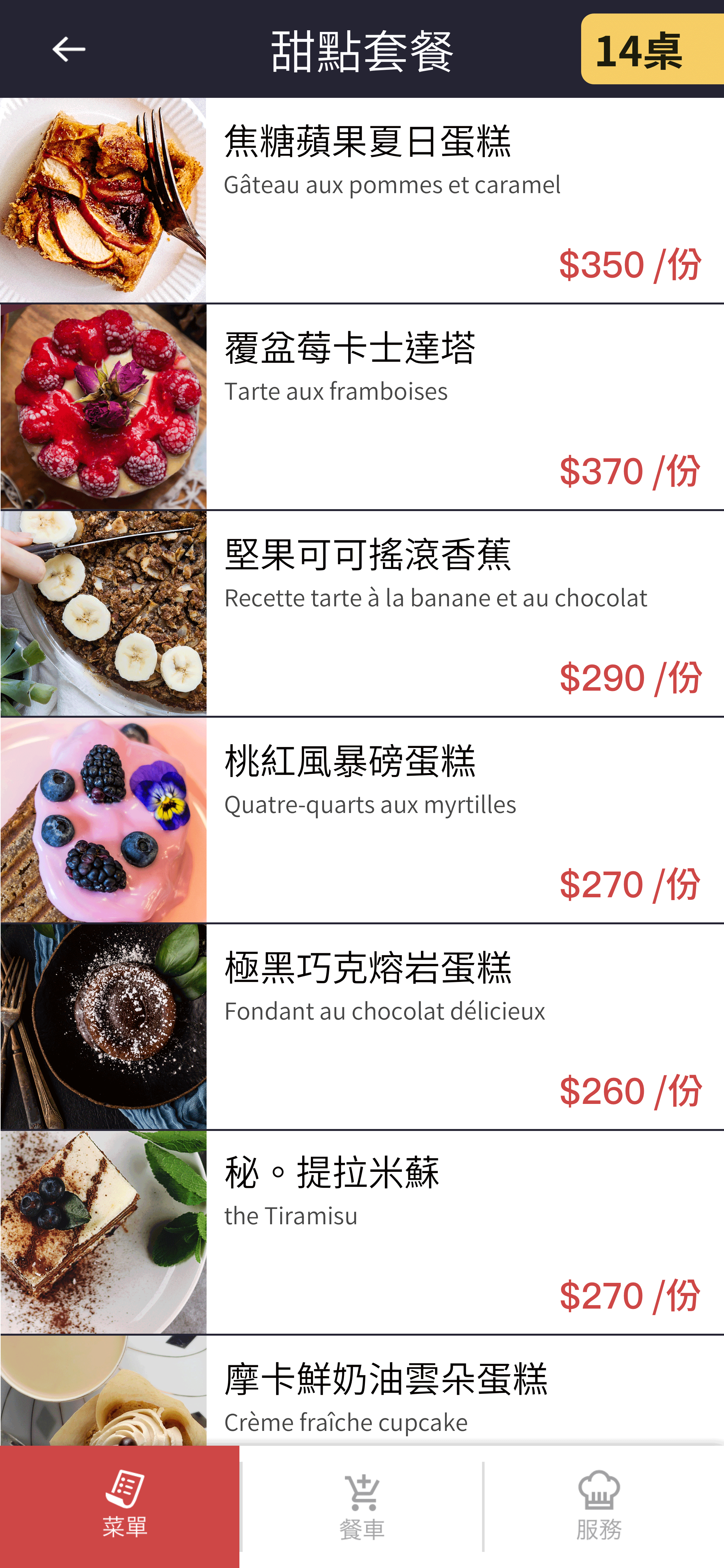The image size is (724, 1568).
Task: Go back using the top-left arrow
Action: [x=68, y=49]
